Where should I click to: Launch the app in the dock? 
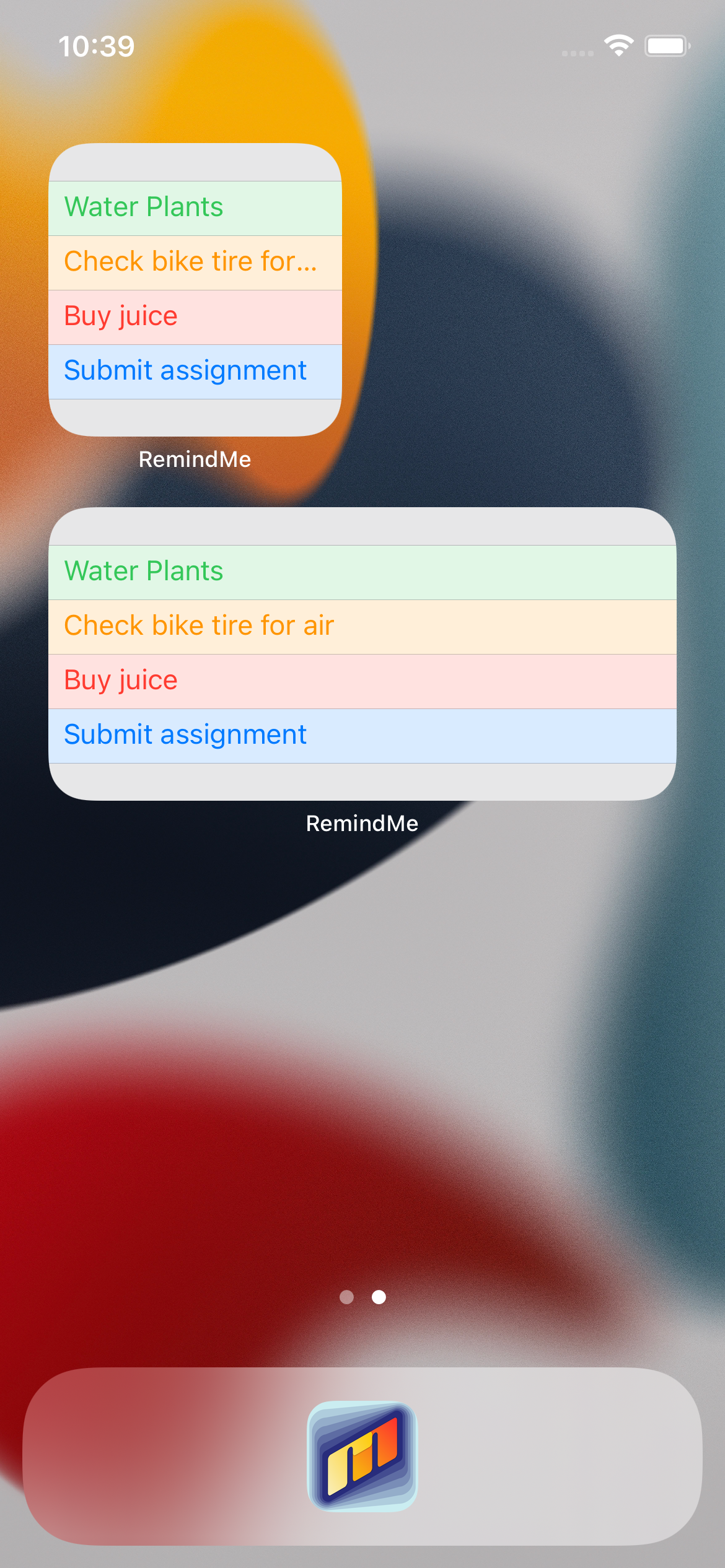point(362,1457)
